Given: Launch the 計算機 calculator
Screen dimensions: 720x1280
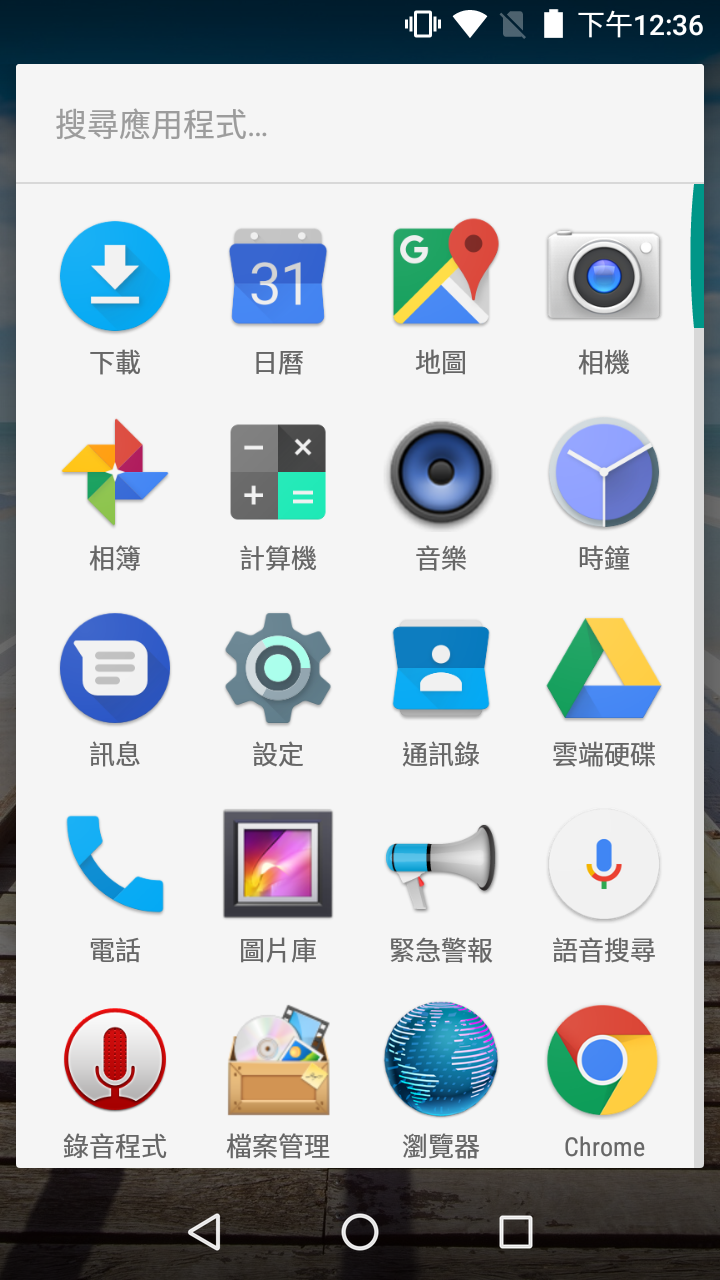Looking at the screenshot, I should point(278,472).
